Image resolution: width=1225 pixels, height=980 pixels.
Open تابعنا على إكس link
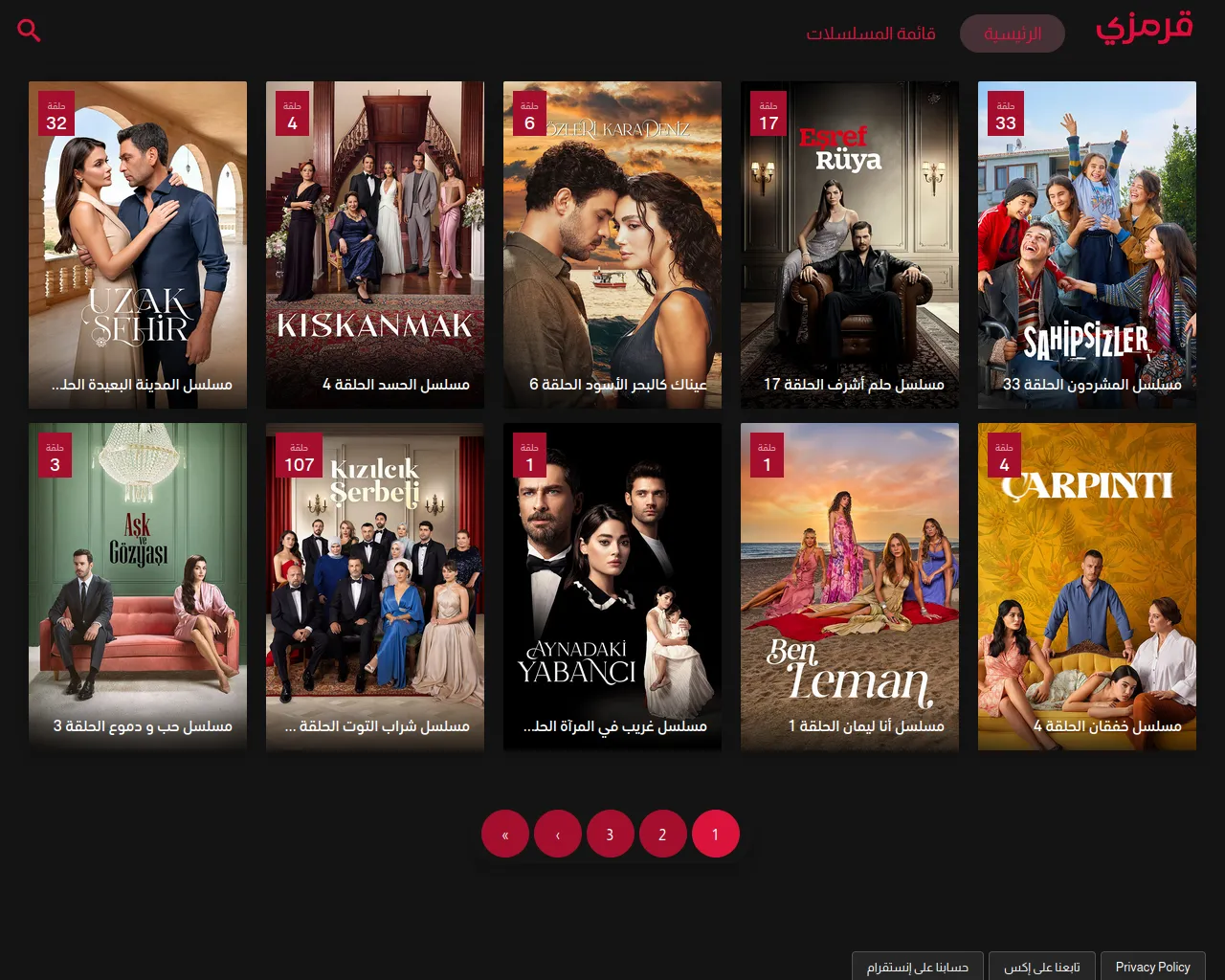coord(1041,967)
